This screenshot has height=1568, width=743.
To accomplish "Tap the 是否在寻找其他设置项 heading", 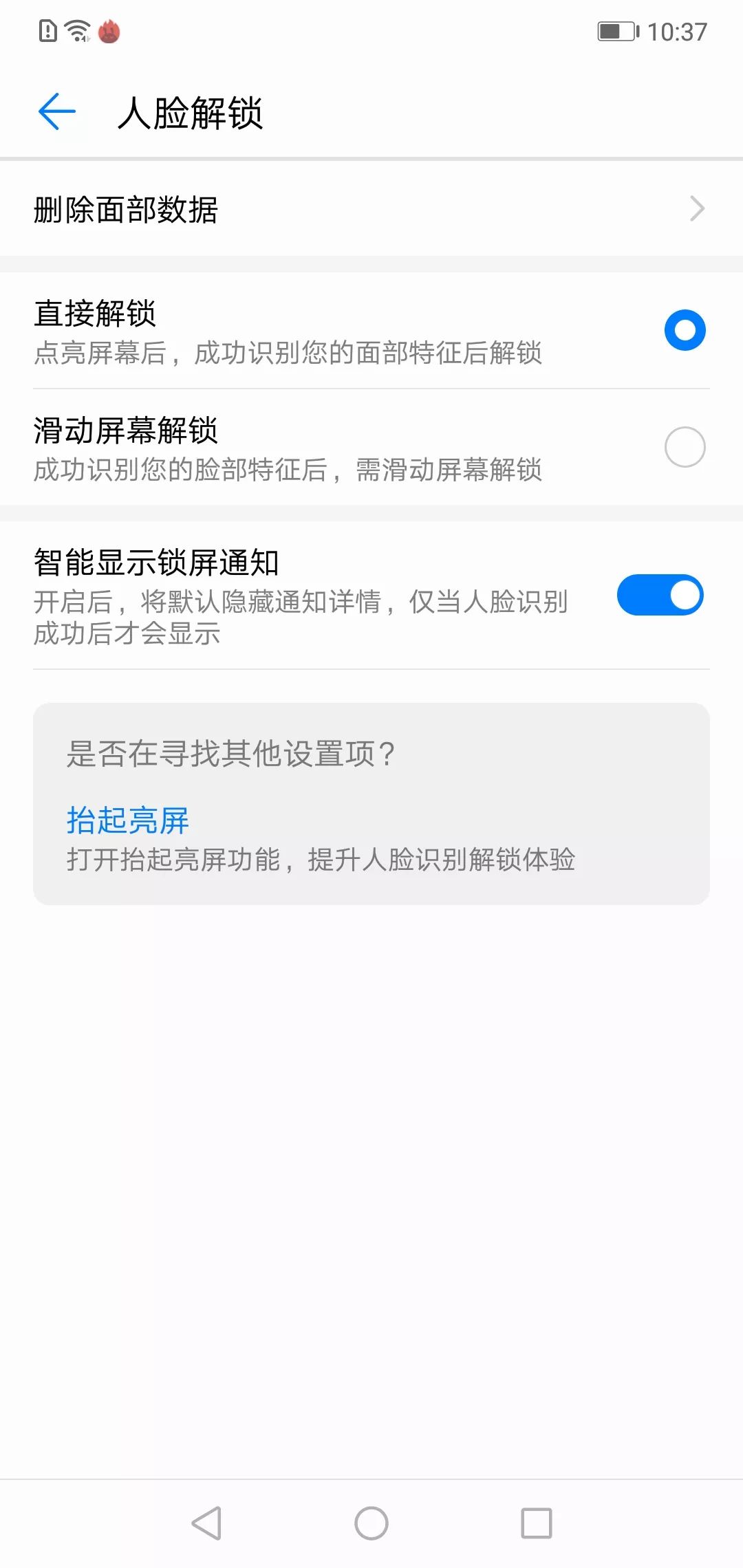I will (x=230, y=753).
